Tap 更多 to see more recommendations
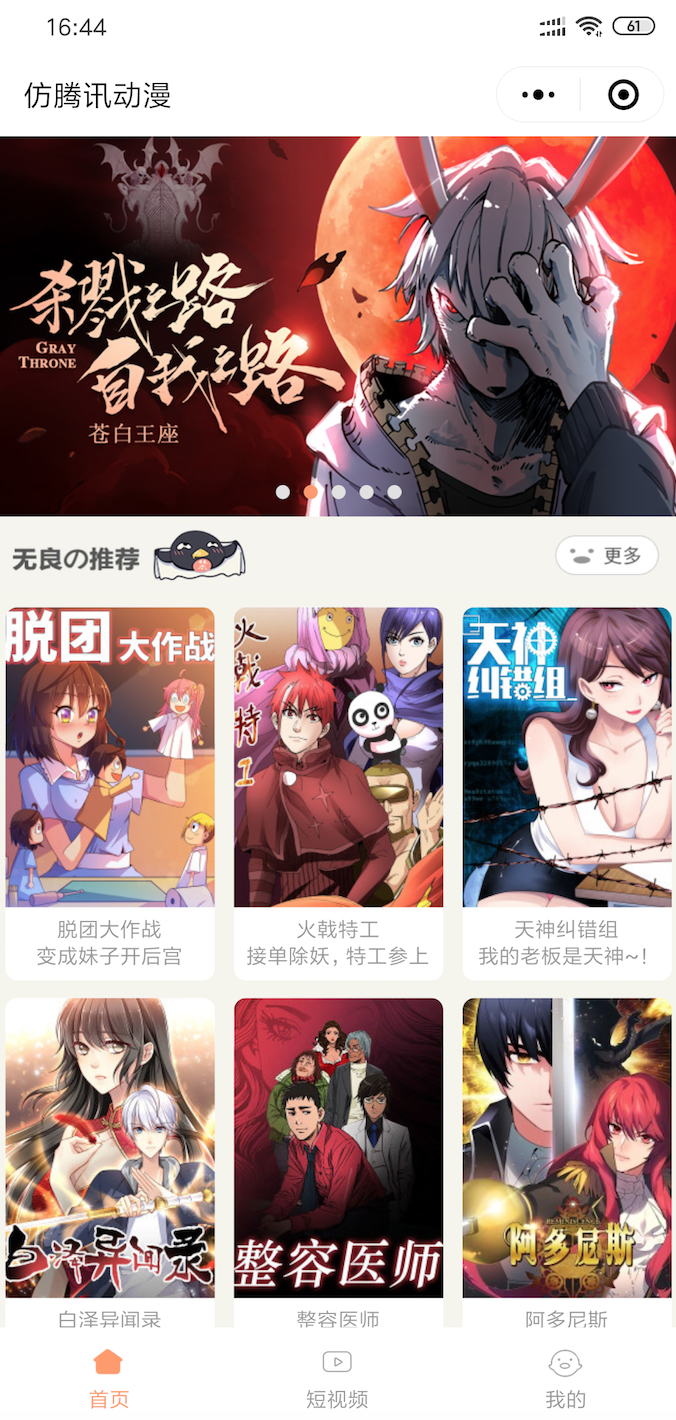Screen dimensions: 676x1420 click(607, 555)
